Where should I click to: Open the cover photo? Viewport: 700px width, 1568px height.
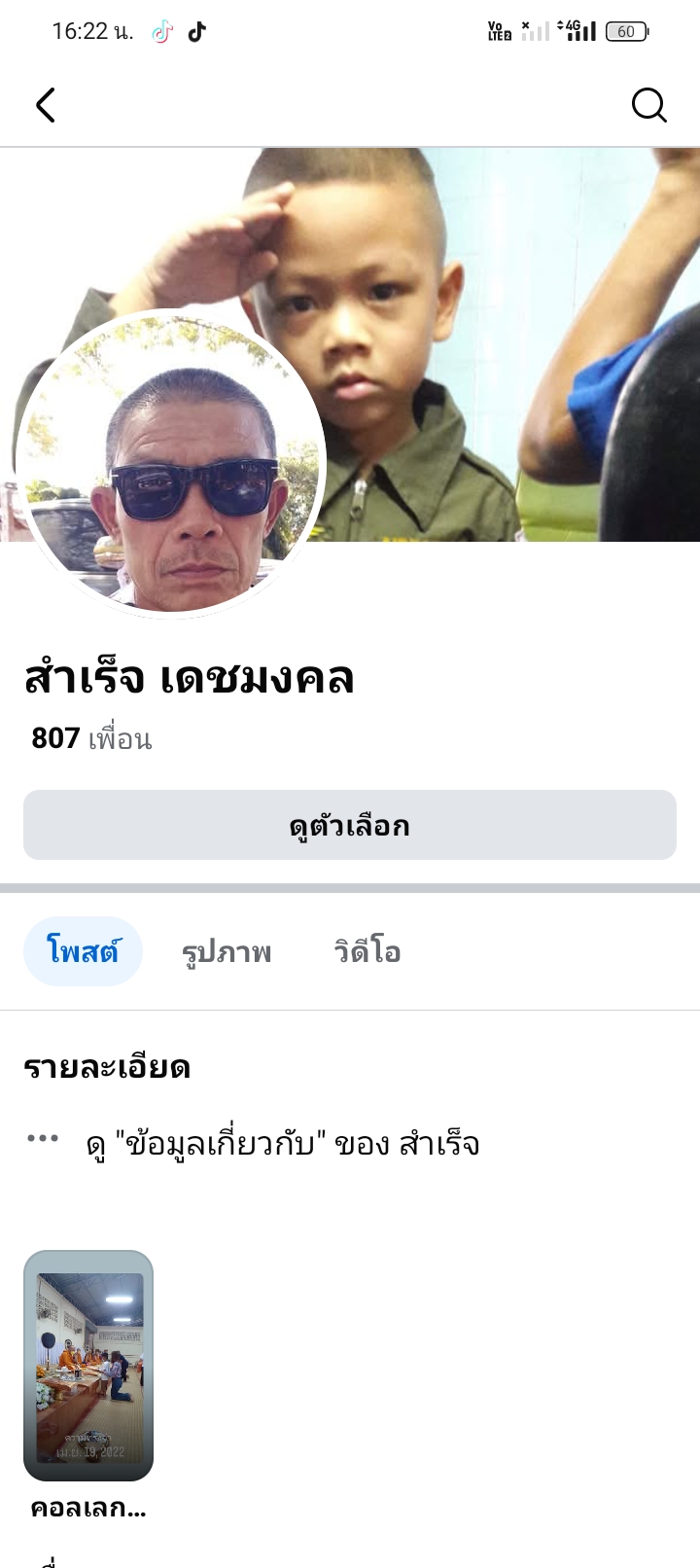(x=506, y=292)
